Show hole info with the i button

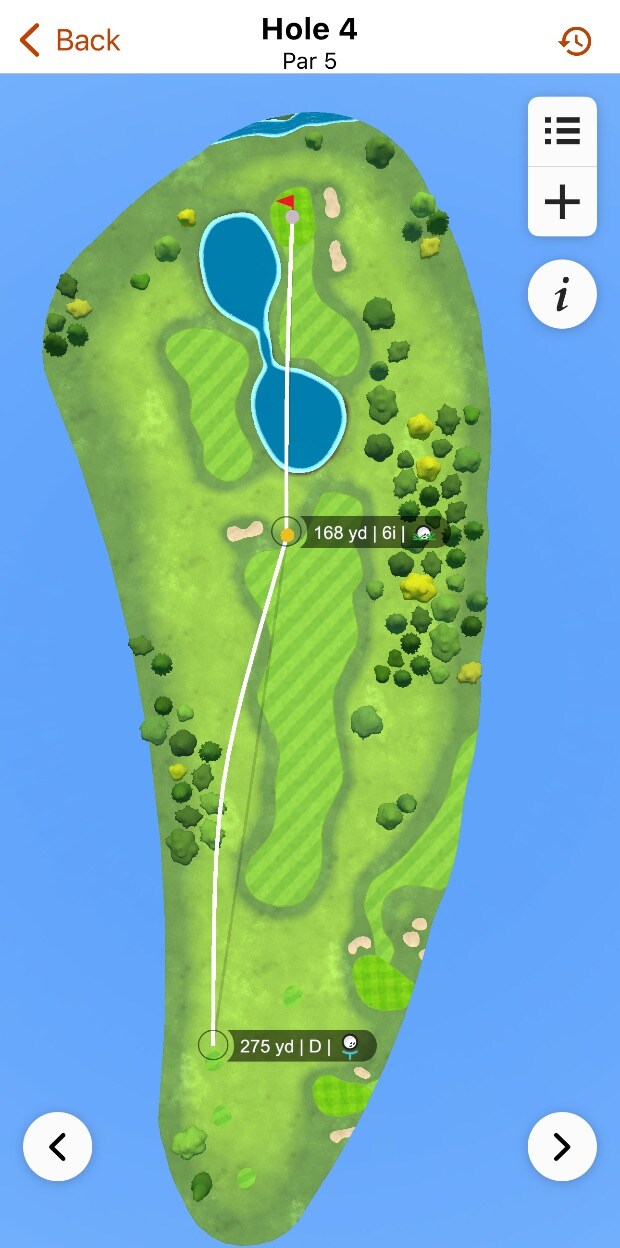click(x=562, y=296)
